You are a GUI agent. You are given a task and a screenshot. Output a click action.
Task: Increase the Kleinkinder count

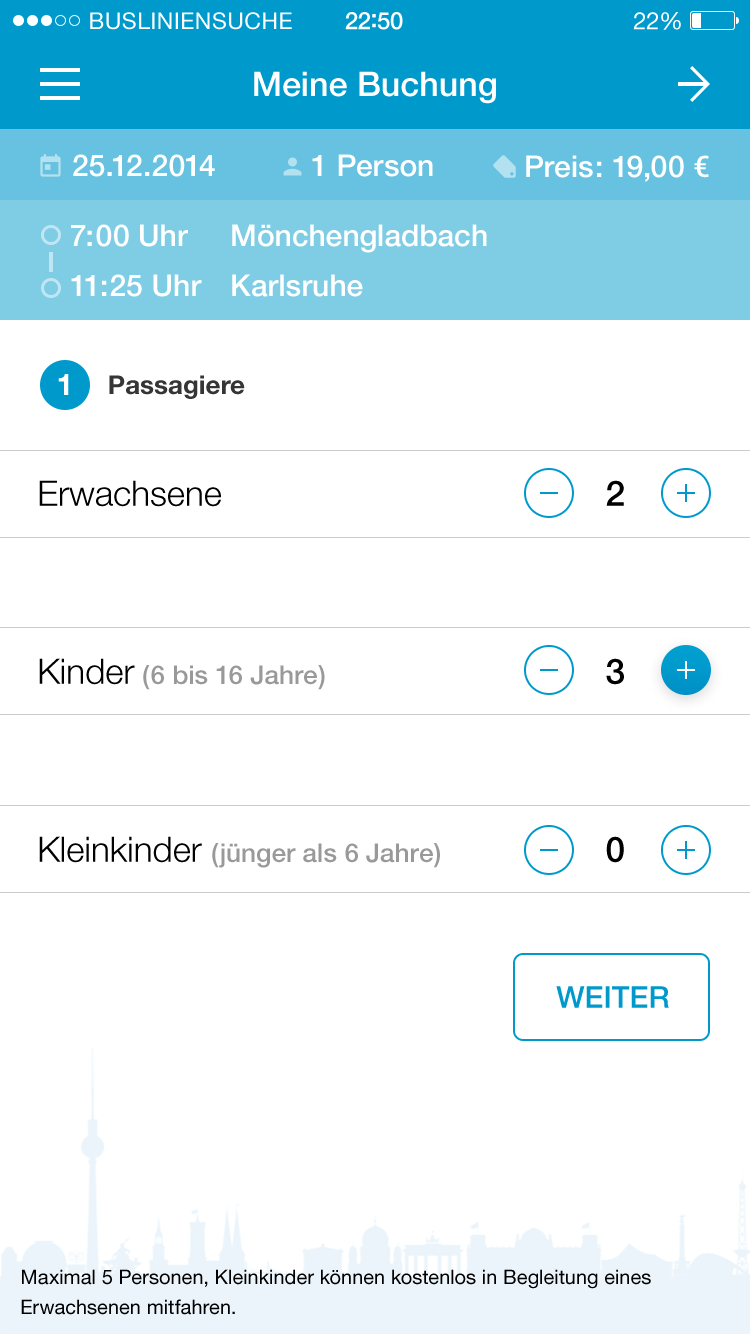(686, 850)
